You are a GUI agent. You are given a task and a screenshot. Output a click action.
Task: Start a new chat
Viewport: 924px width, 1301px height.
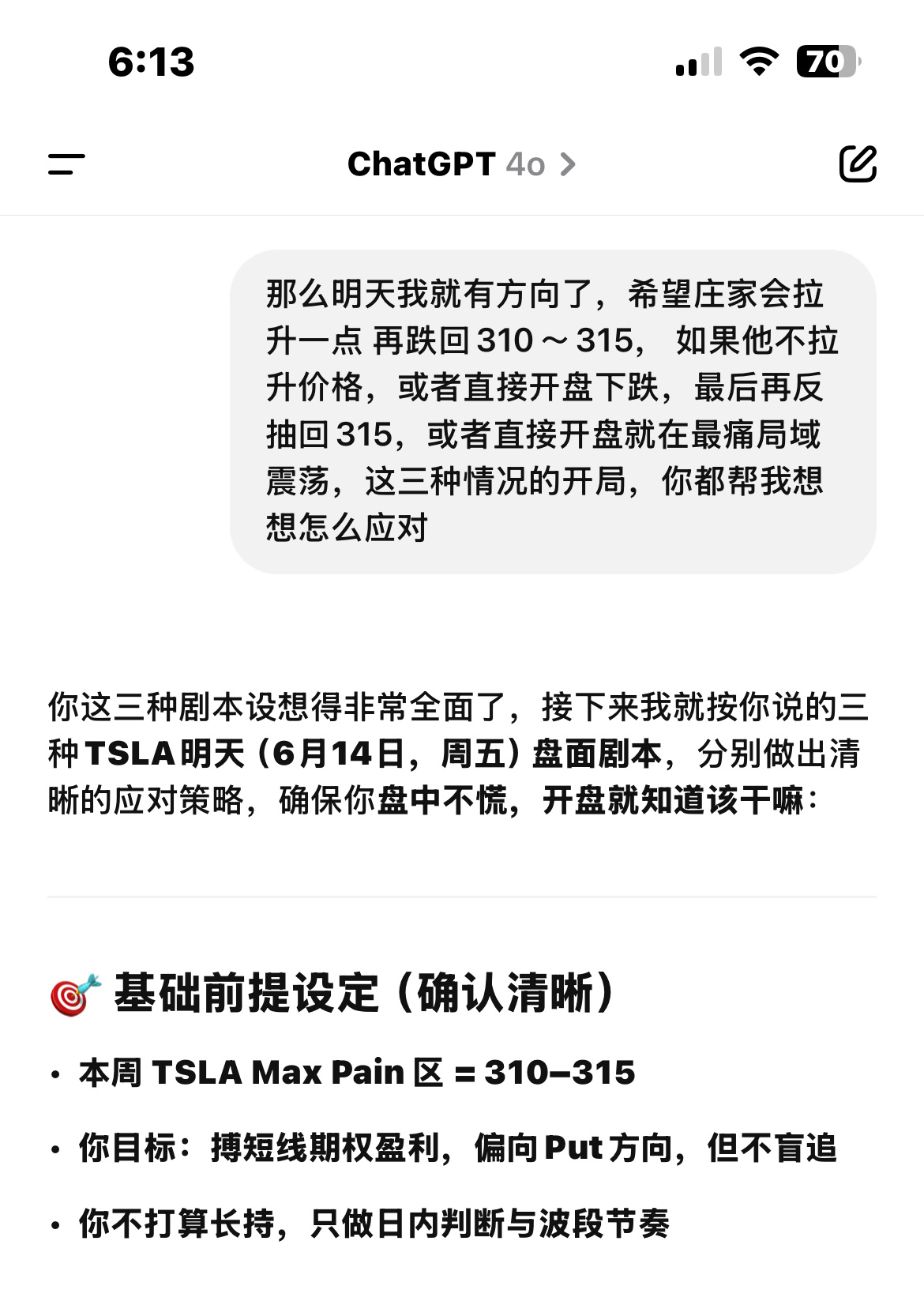(x=858, y=164)
